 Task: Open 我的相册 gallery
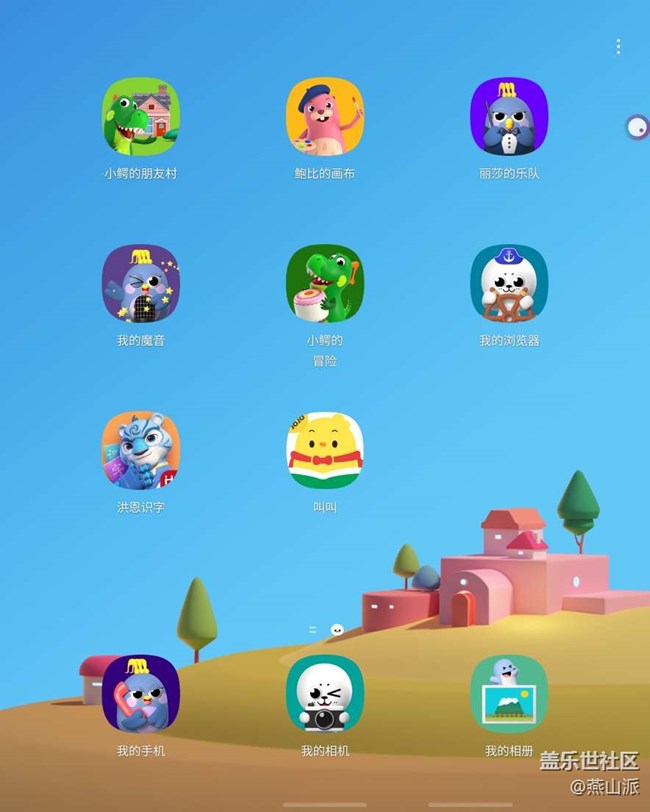(509, 694)
